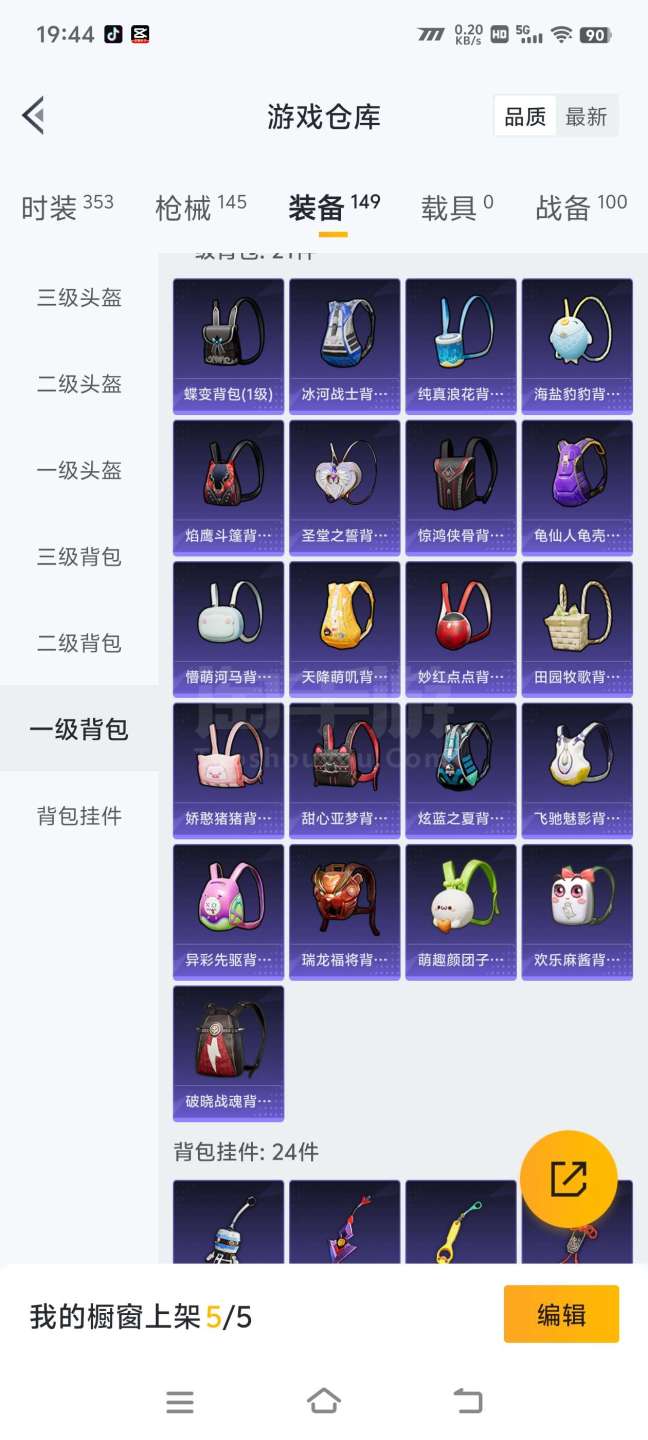This screenshot has width=648, height=1440.
Task: Open the 蝶变背包(1级) item
Action: 229,346
